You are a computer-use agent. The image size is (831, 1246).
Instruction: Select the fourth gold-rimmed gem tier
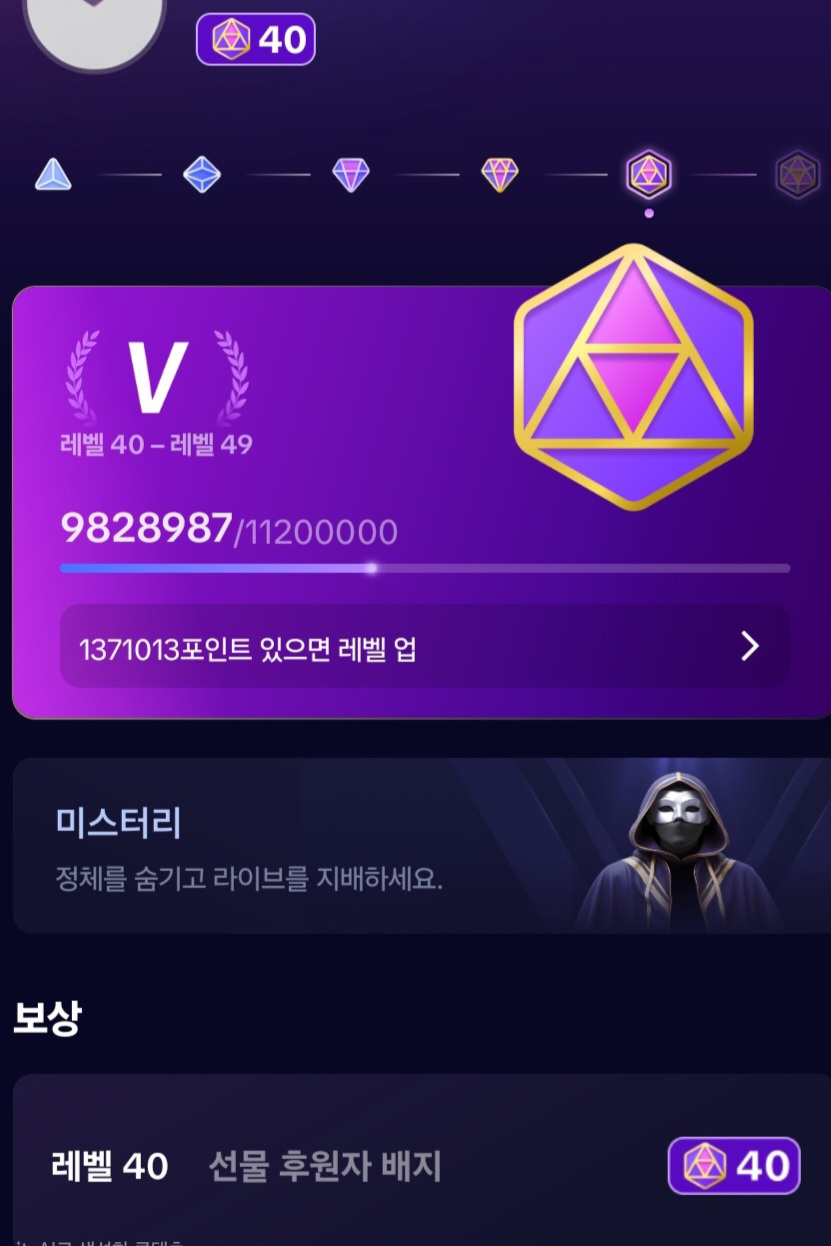coord(500,175)
